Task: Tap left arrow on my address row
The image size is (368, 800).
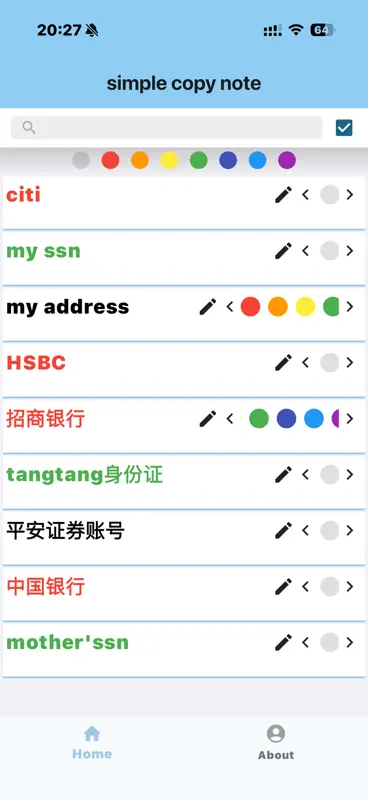Action: (x=230, y=307)
